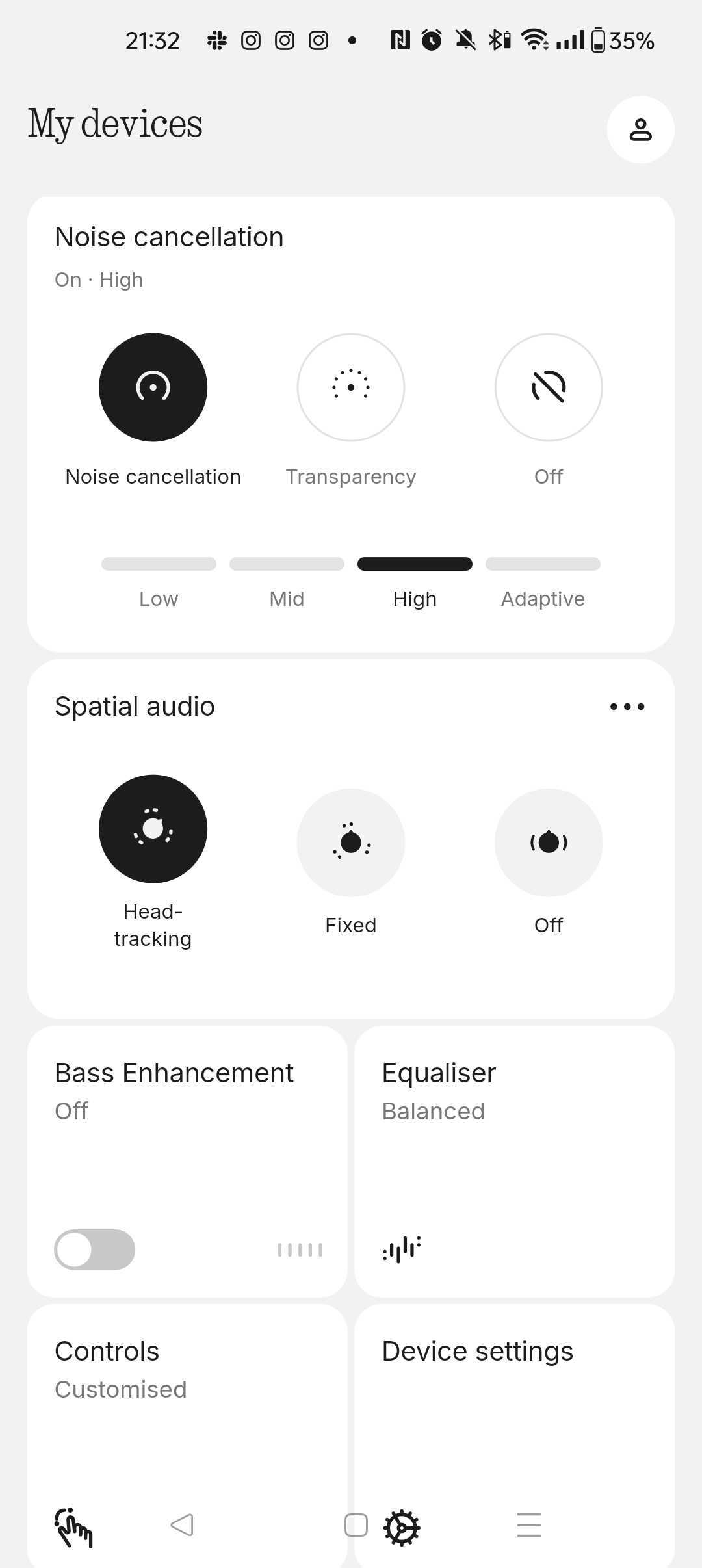This screenshot has height=1568, width=702.
Task: Set noise cancellation level to Low
Action: (x=159, y=564)
